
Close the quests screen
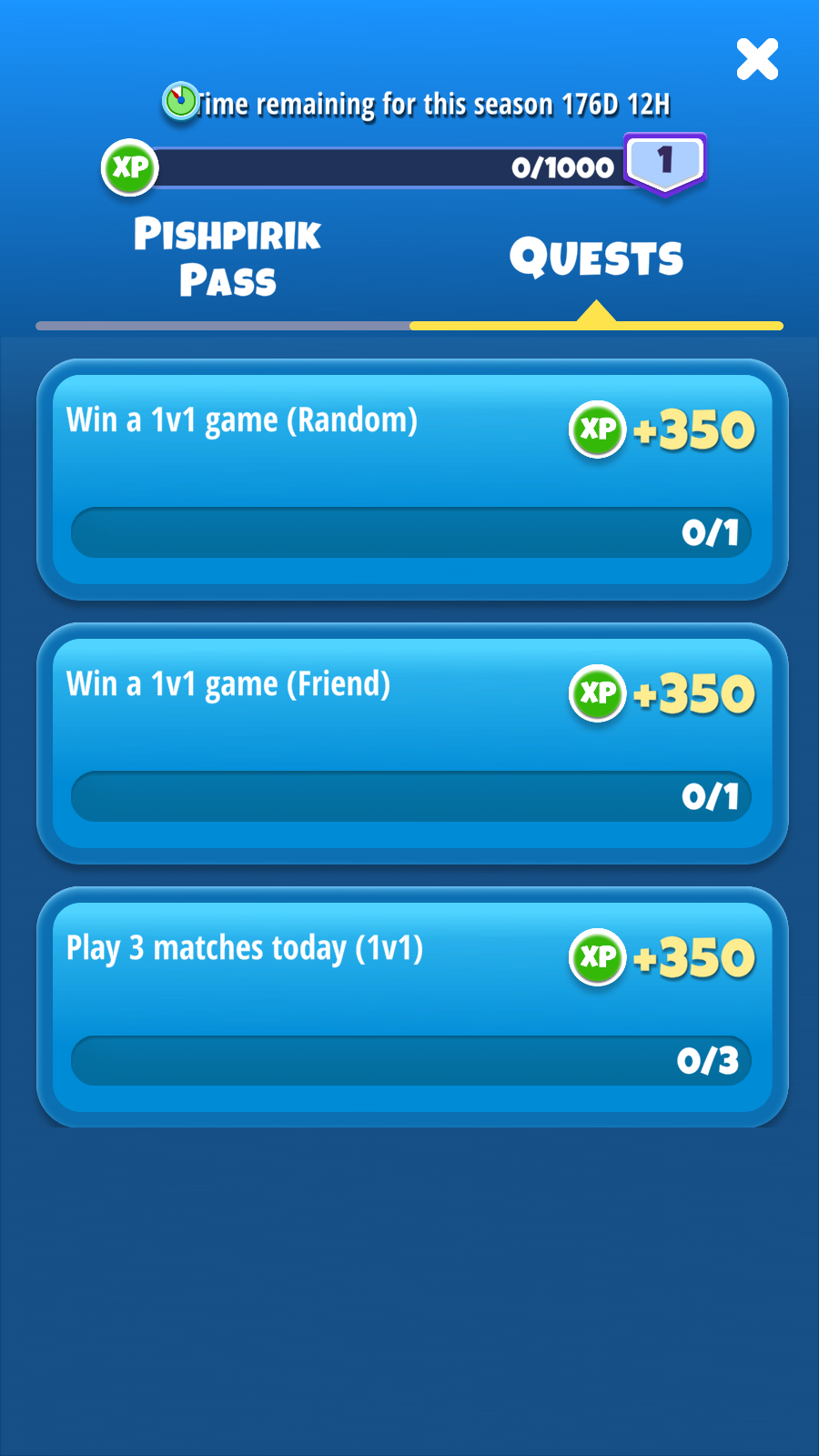click(757, 60)
